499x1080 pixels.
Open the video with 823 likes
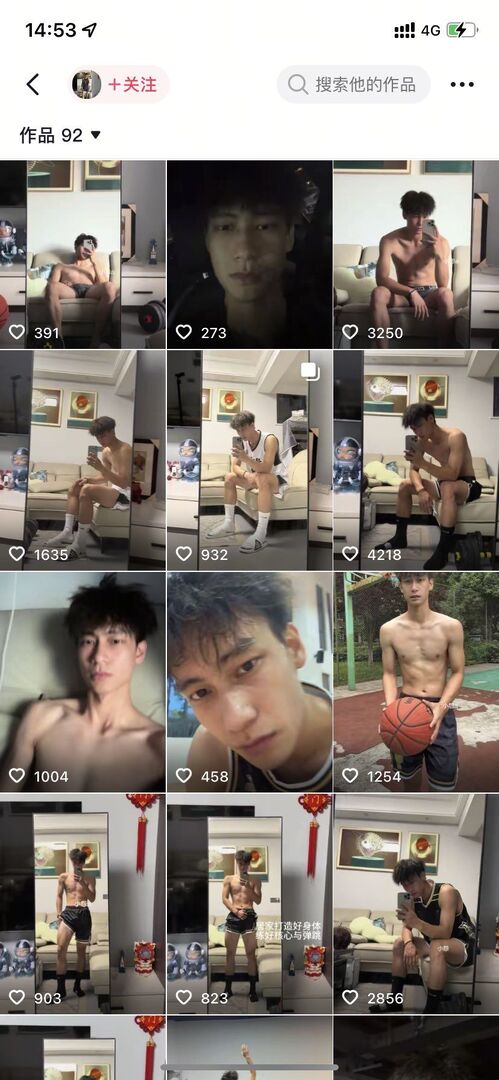click(250, 903)
